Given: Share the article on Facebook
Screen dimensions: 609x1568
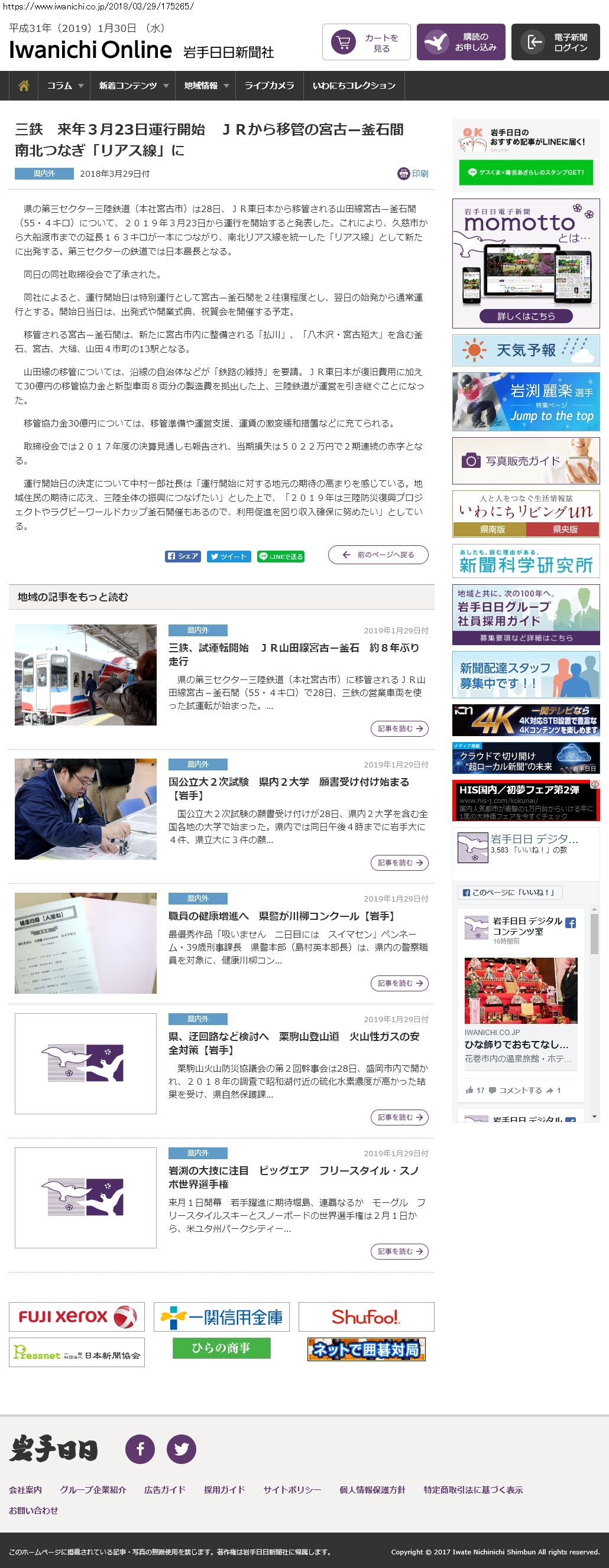Looking at the screenshot, I should [x=183, y=556].
